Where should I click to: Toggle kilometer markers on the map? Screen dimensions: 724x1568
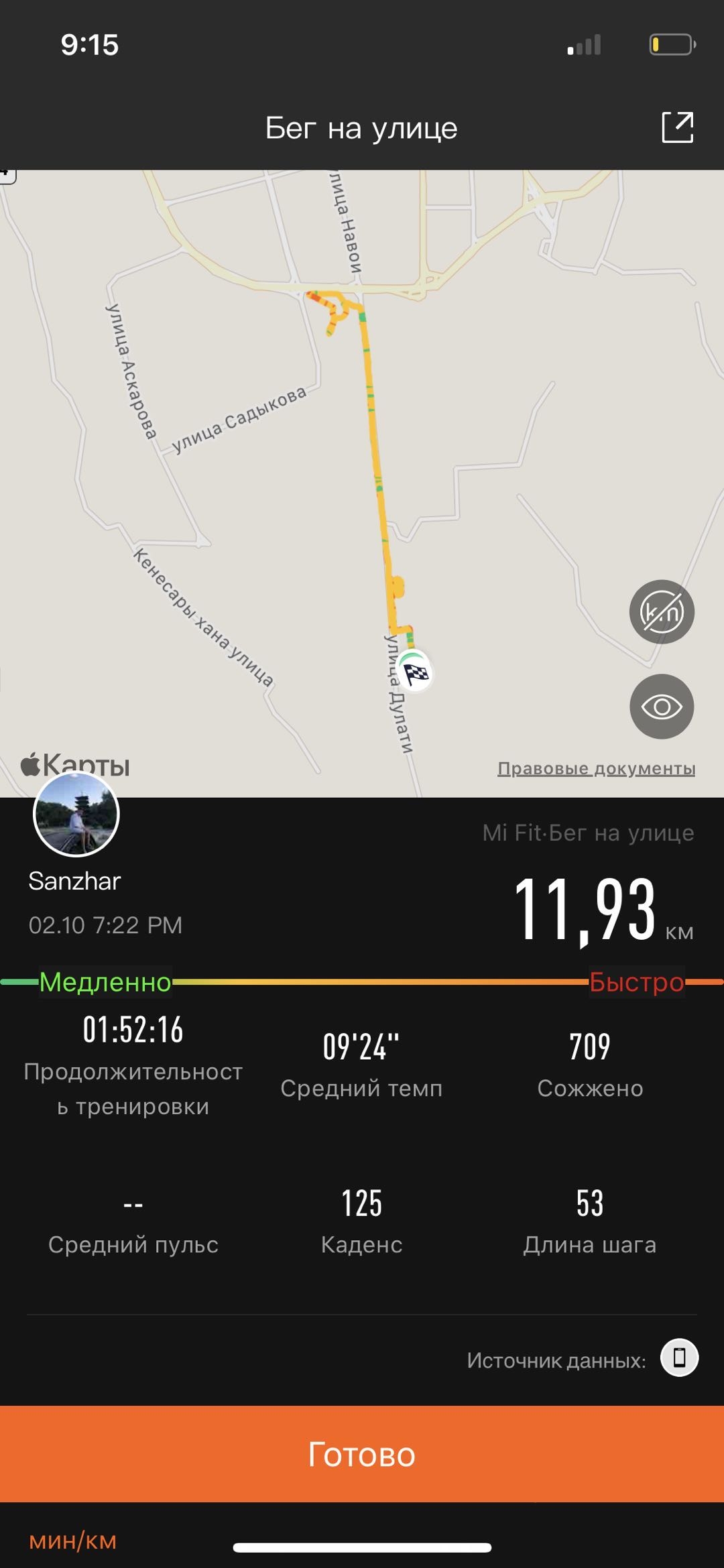click(x=661, y=611)
